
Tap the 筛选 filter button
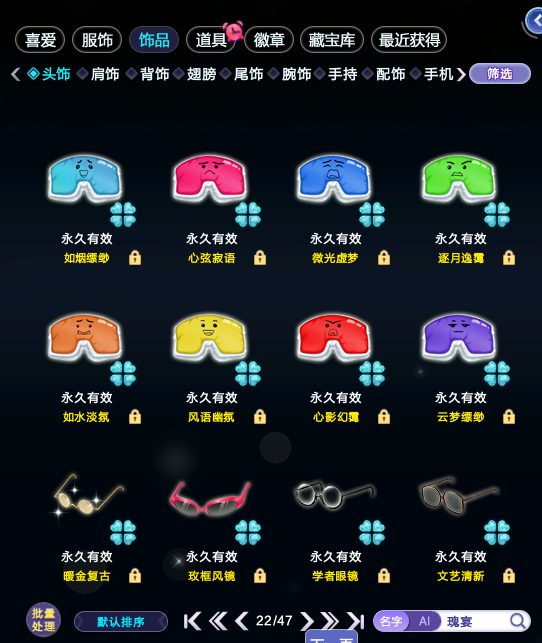tap(500, 74)
